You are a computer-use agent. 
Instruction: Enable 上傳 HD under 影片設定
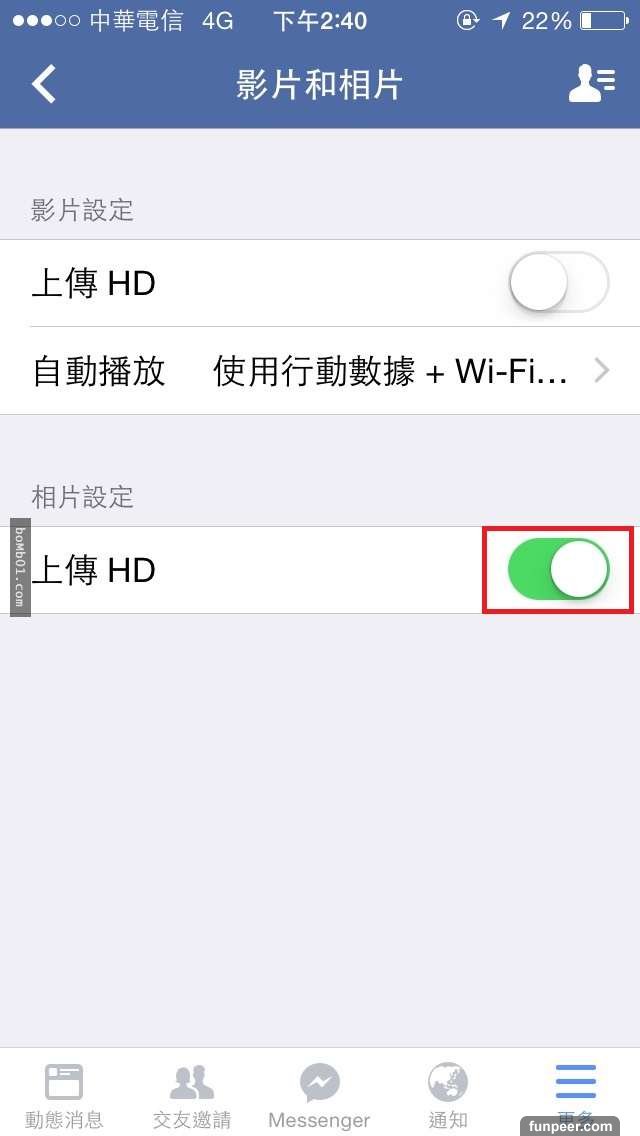pyautogui.click(x=558, y=284)
